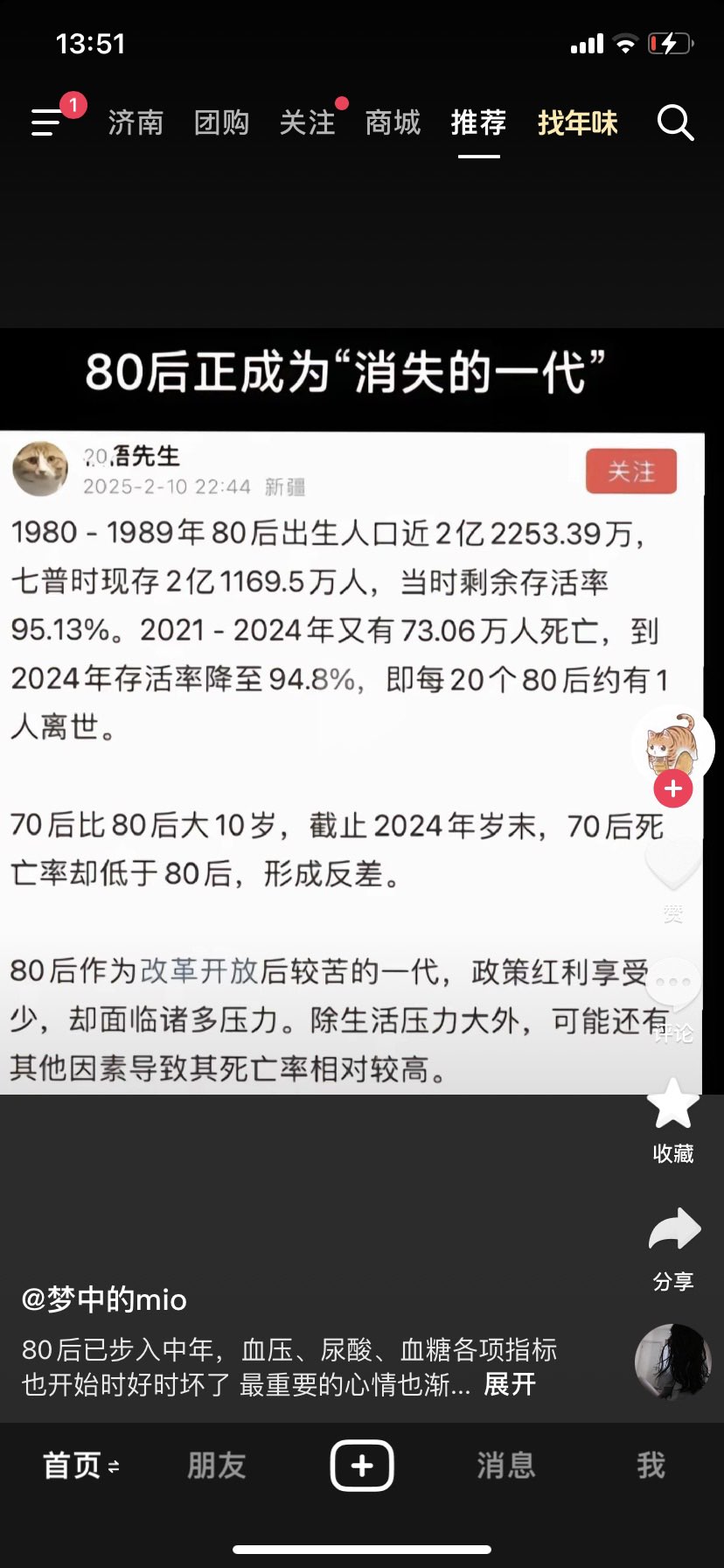Open the 找年味 tab

(577, 122)
